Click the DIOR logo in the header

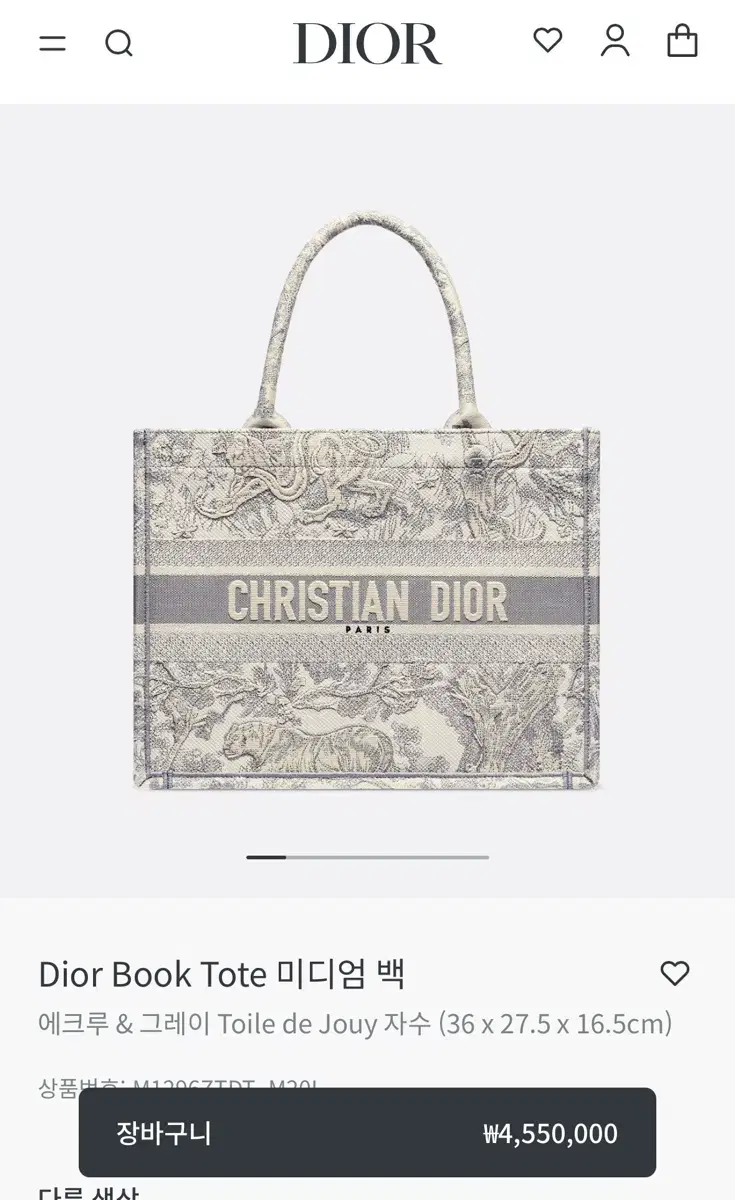367,44
